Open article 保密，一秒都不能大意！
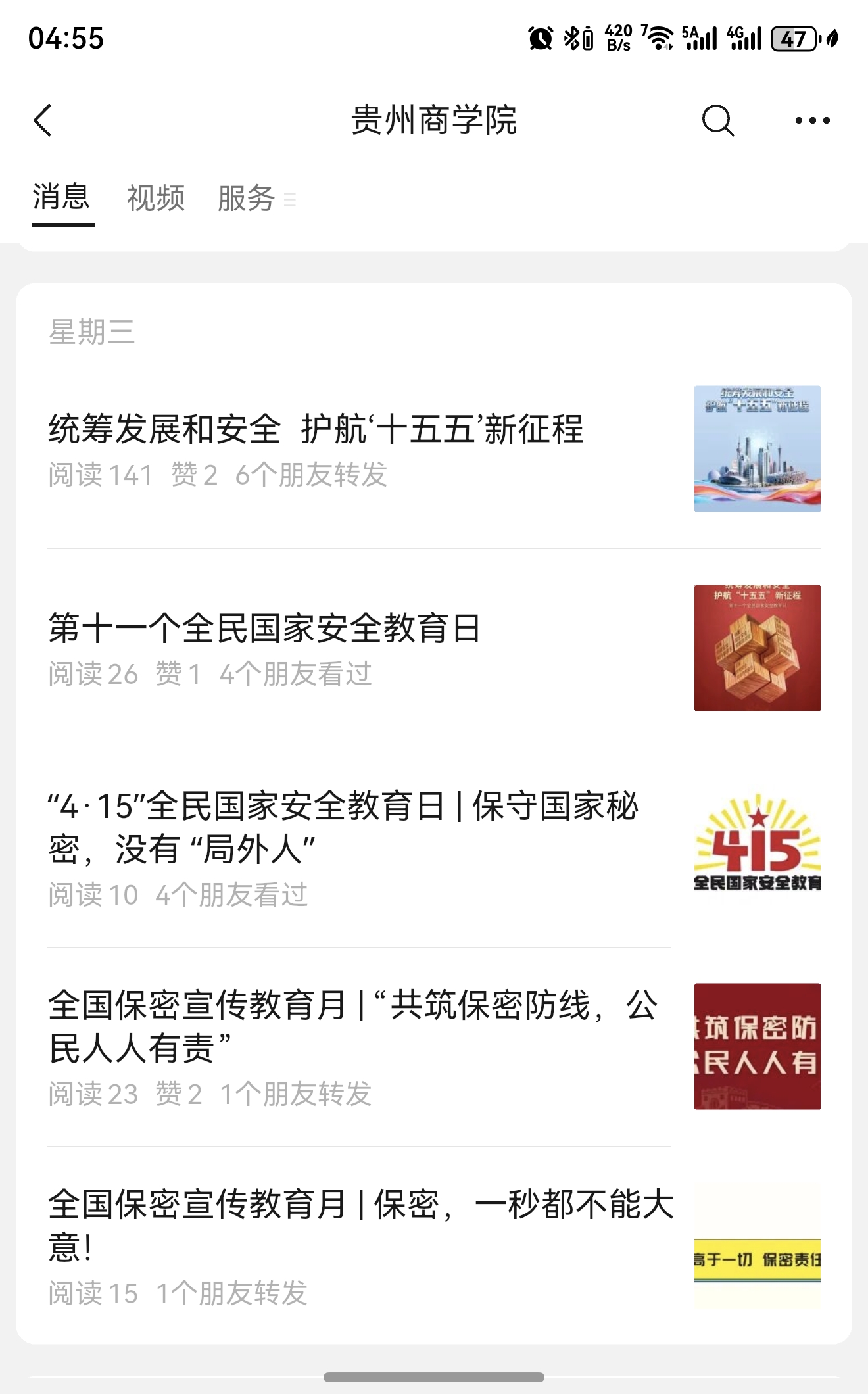This screenshot has width=868, height=1394. pyautogui.click(x=360, y=1225)
